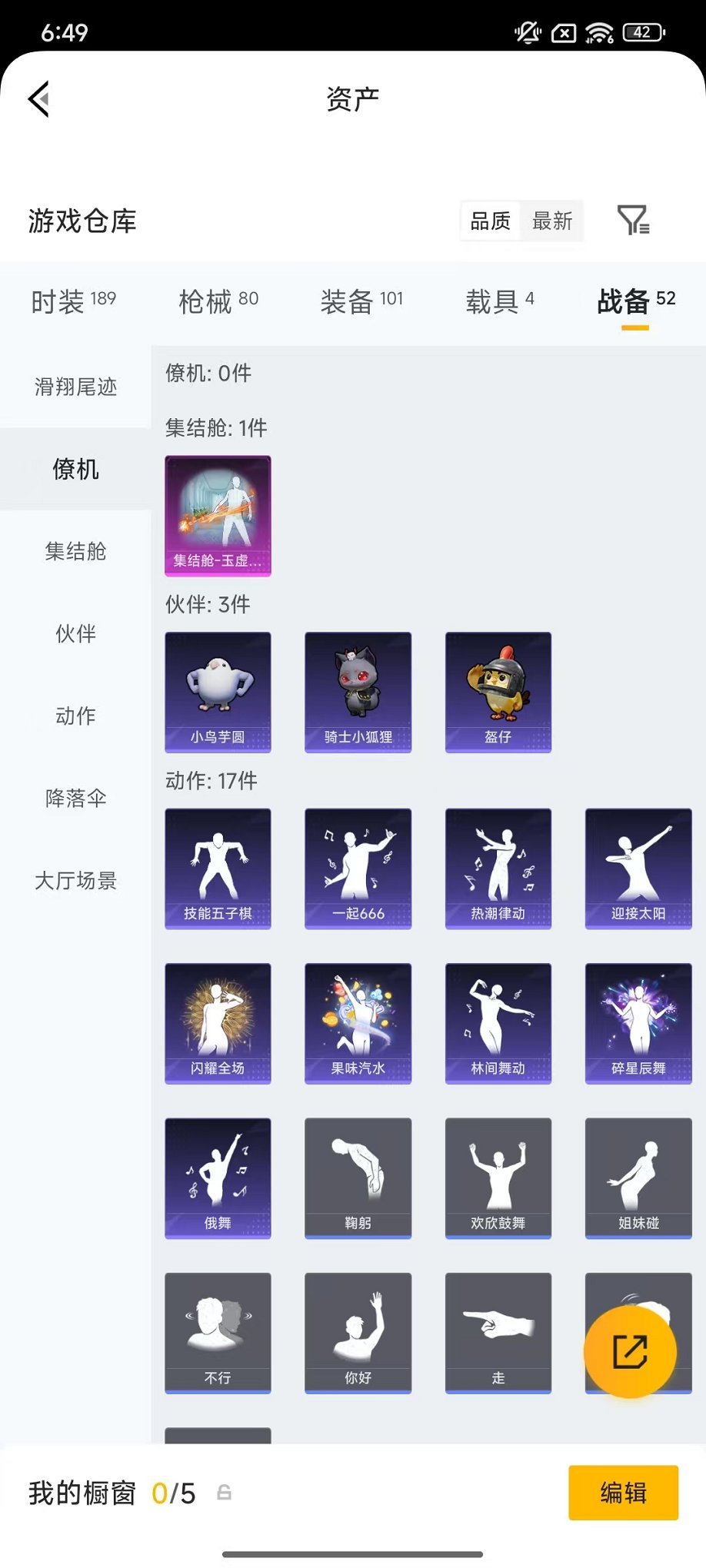706x1568 pixels.
Task: Open the 集结舱-玉虚 item tile
Action: click(218, 515)
